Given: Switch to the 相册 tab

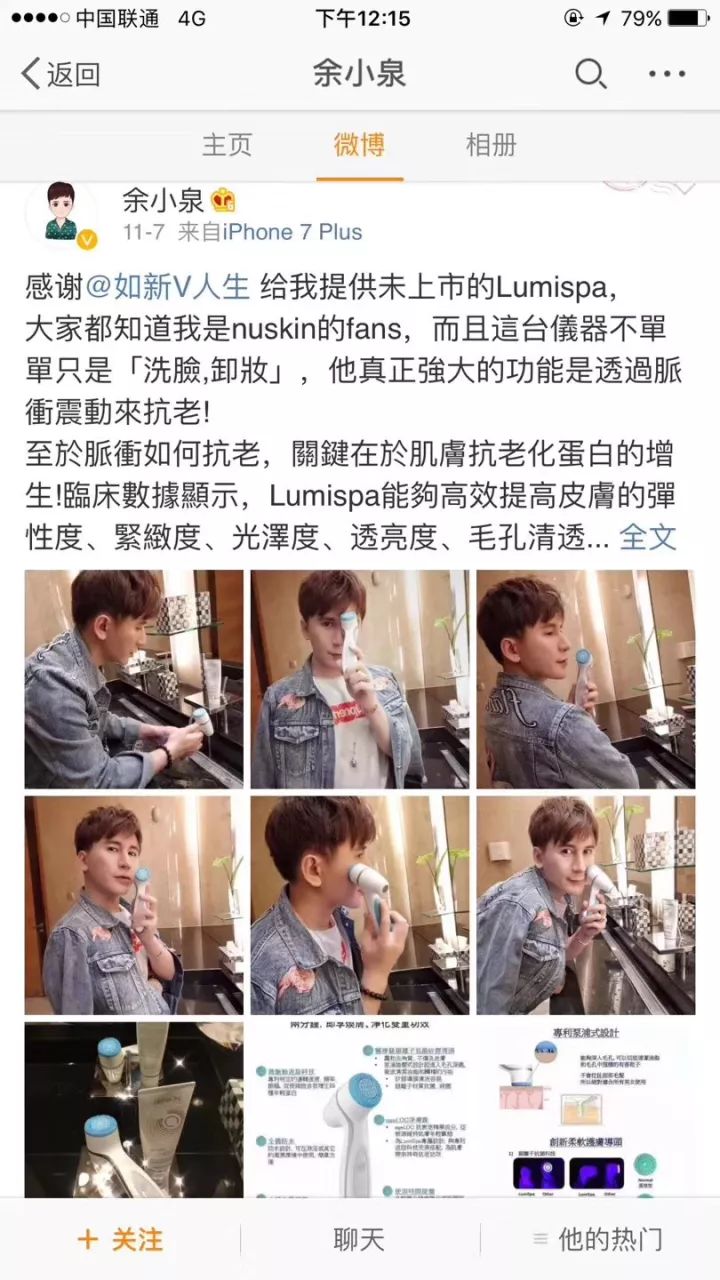Looking at the screenshot, I should (x=491, y=144).
